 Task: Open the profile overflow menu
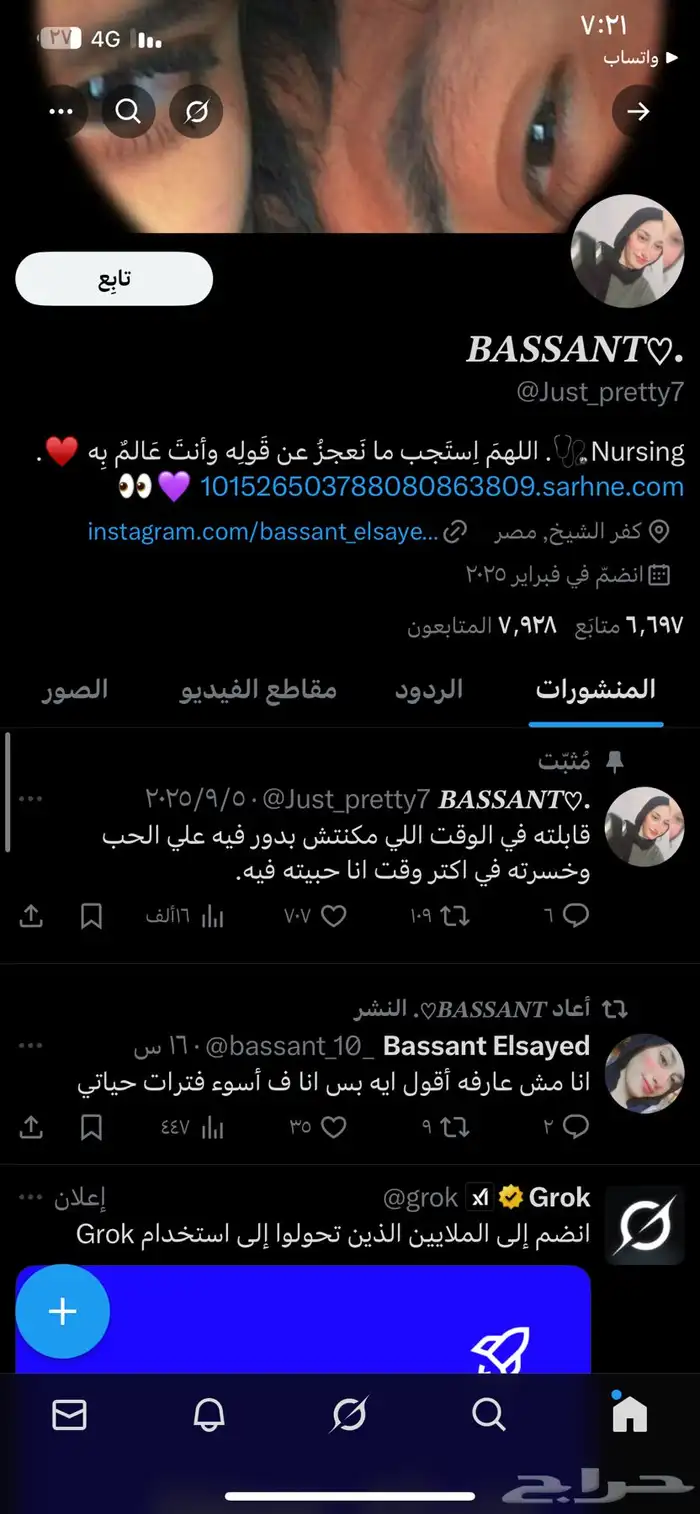click(x=62, y=112)
